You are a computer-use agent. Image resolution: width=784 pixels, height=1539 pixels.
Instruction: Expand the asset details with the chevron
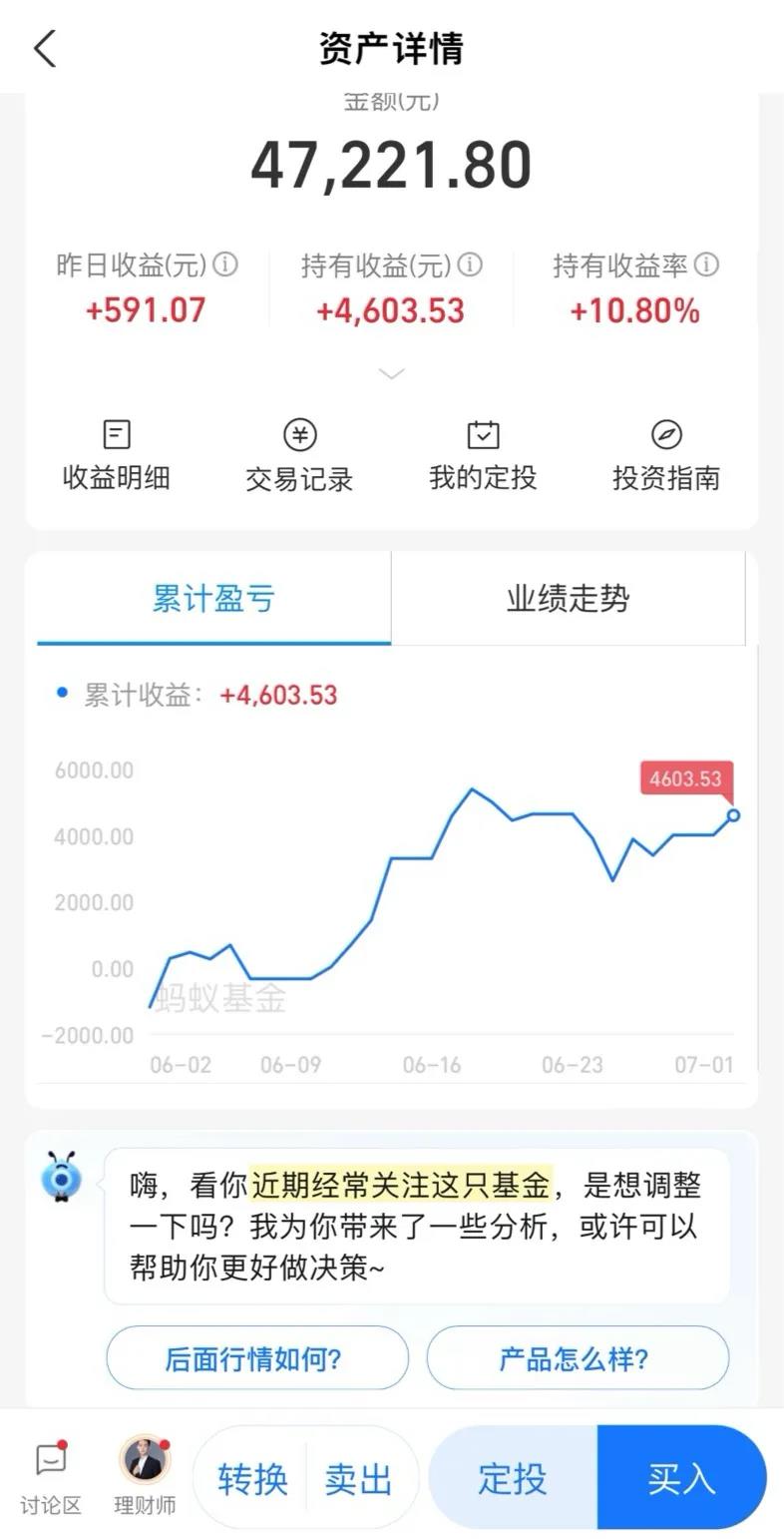[390, 374]
